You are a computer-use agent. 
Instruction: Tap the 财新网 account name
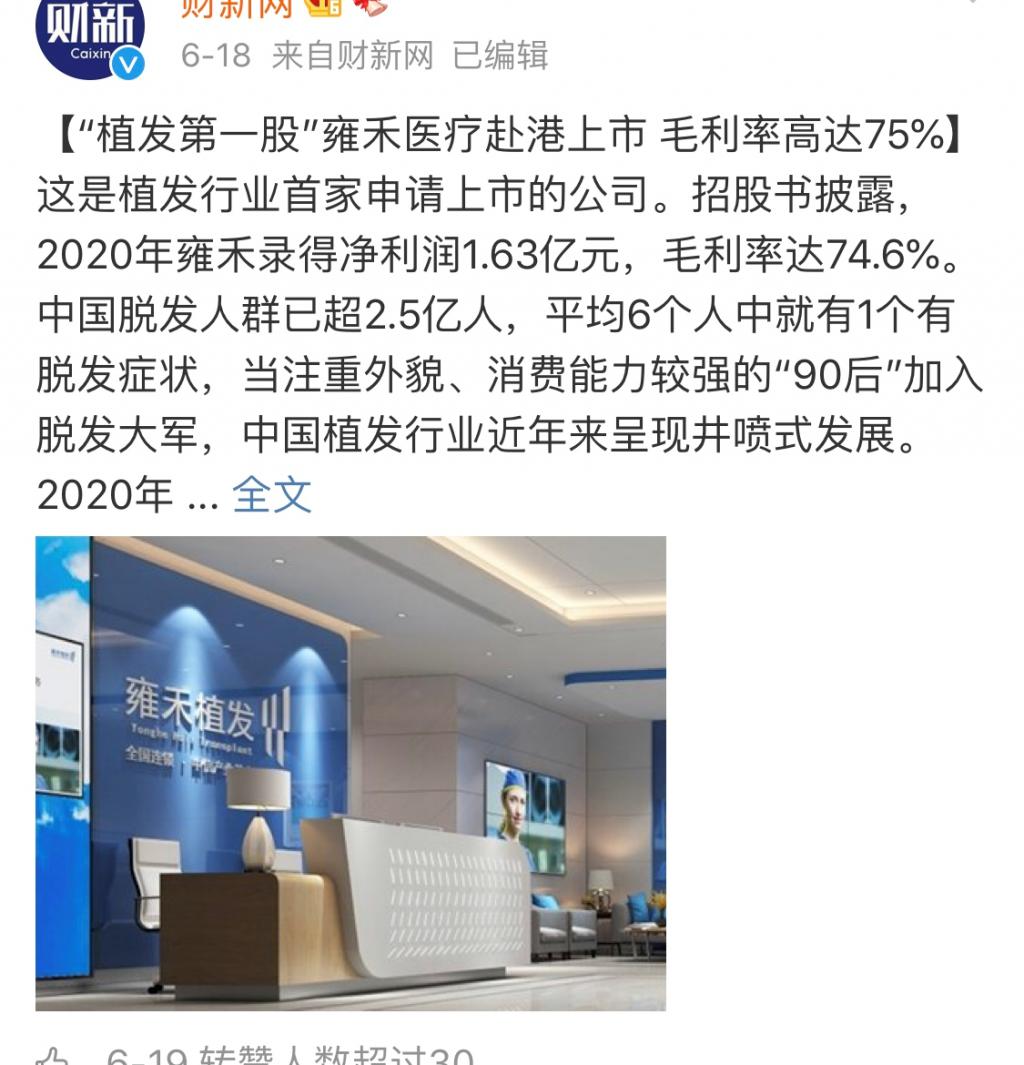[x=236, y=8]
